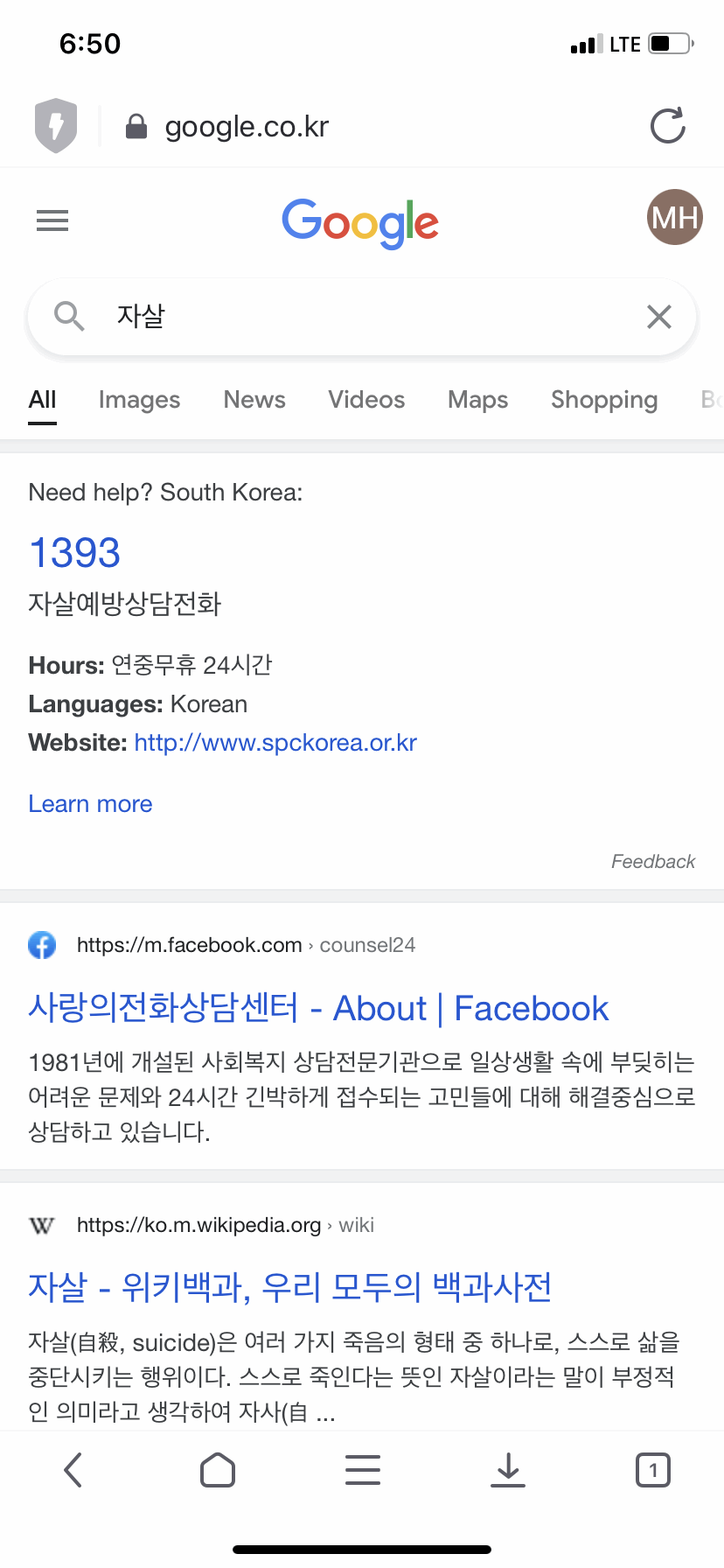Open the tabs switcher showing 1
The width and height of the screenshot is (724, 1568).
pyautogui.click(x=652, y=1470)
